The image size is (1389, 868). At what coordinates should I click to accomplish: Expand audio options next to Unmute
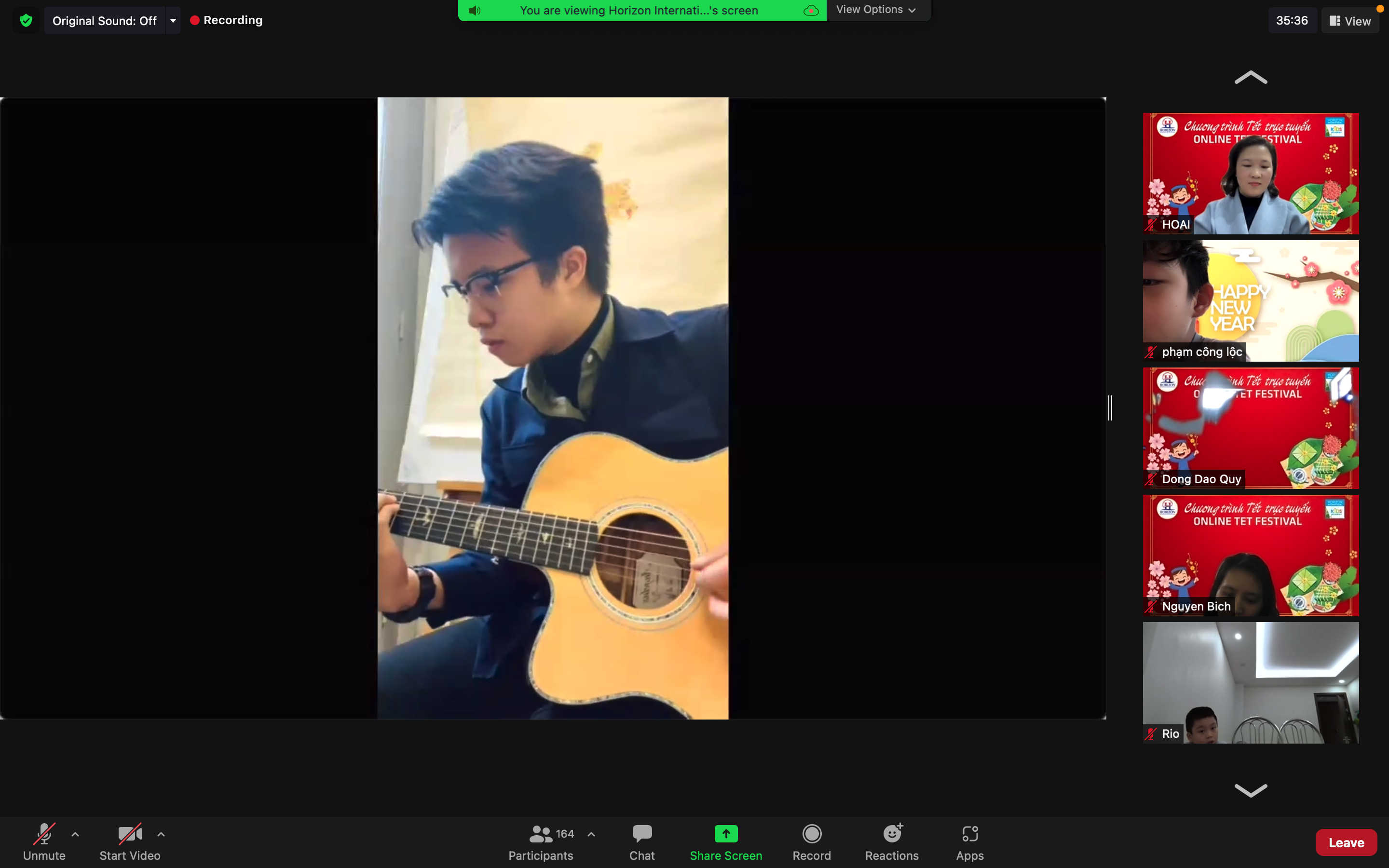click(x=75, y=834)
